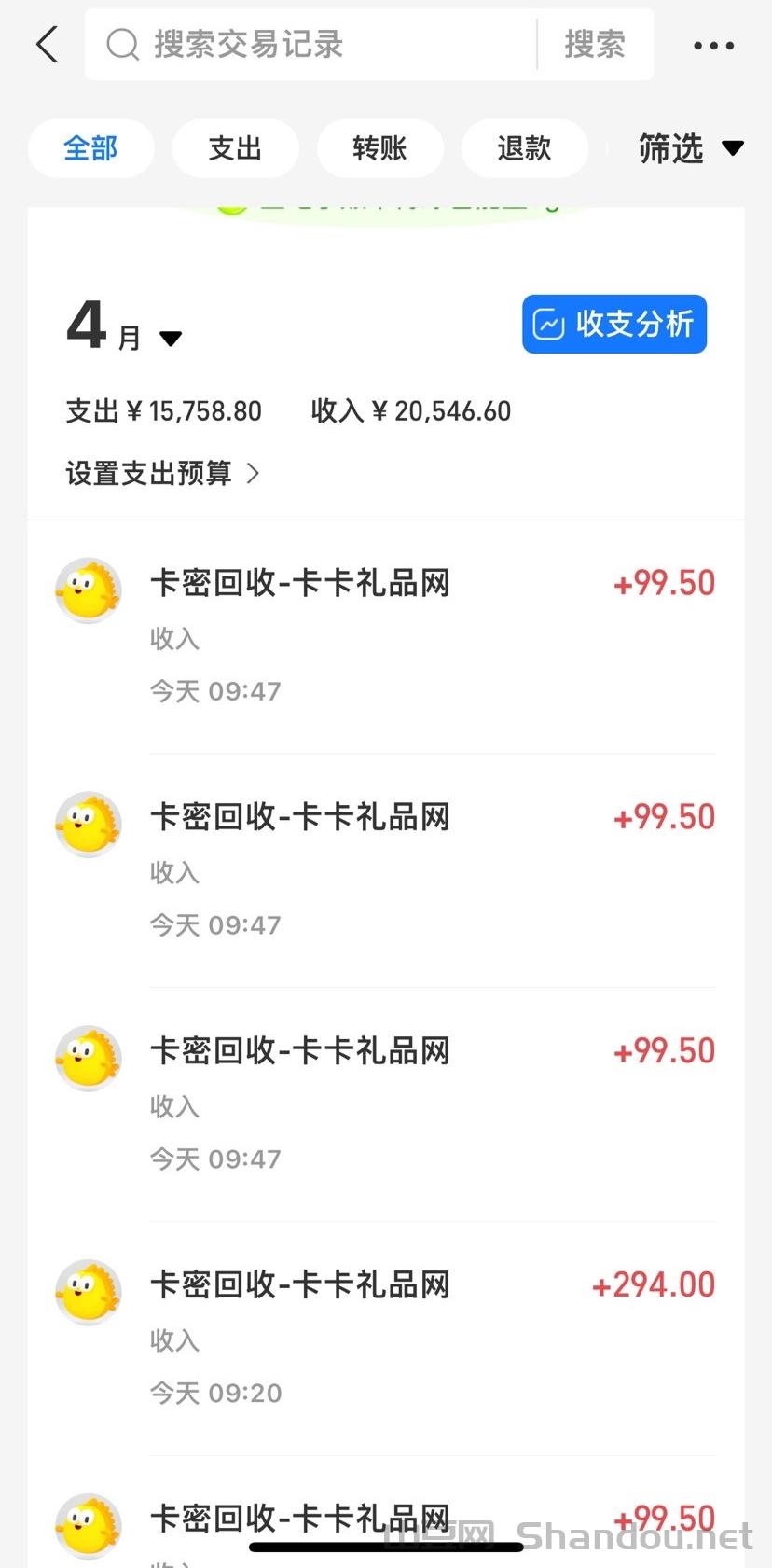Tap the back arrow to return

(x=47, y=44)
